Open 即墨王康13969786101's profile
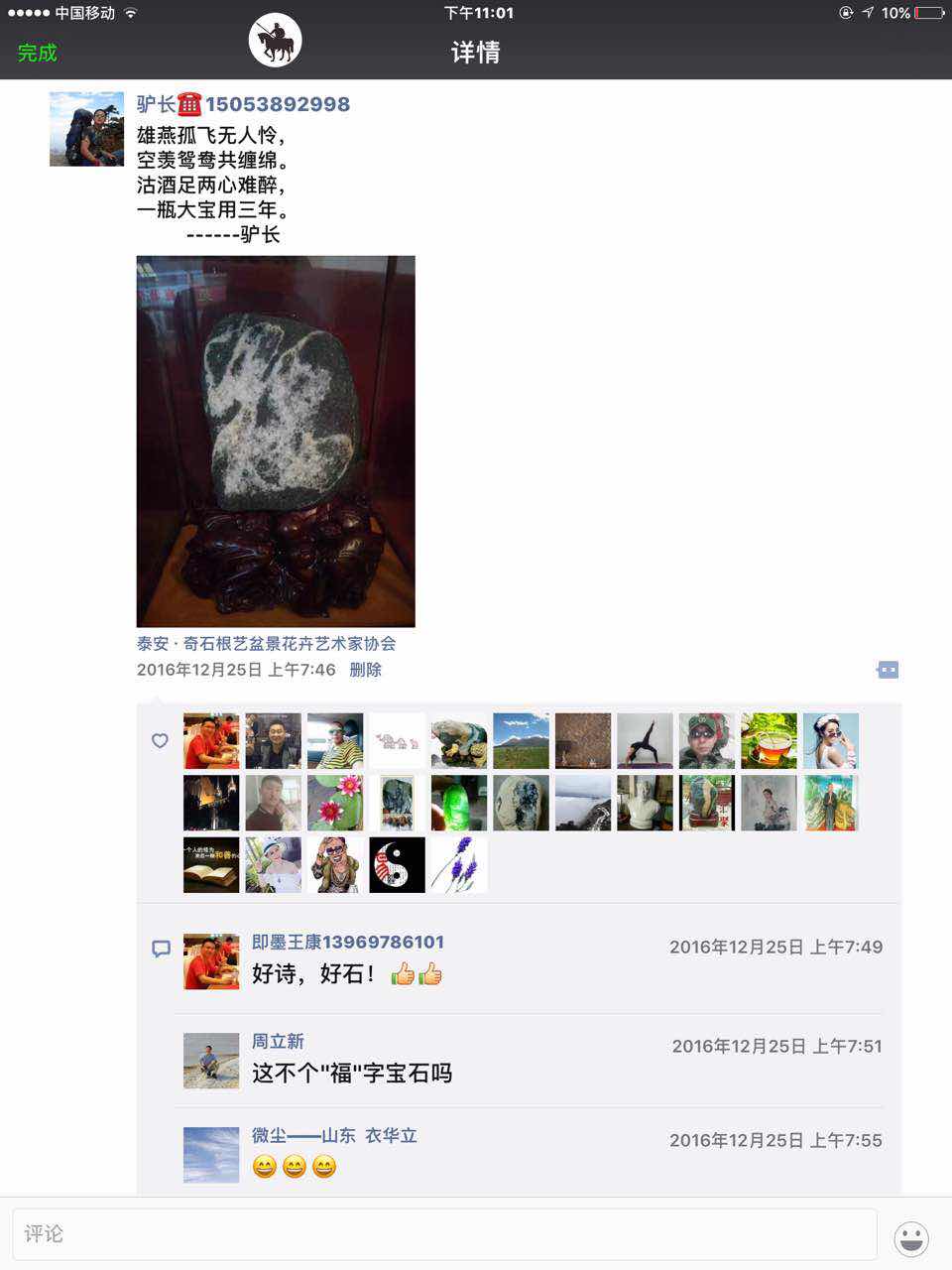Image resolution: width=952 pixels, height=1270 pixels. point(347,942)
